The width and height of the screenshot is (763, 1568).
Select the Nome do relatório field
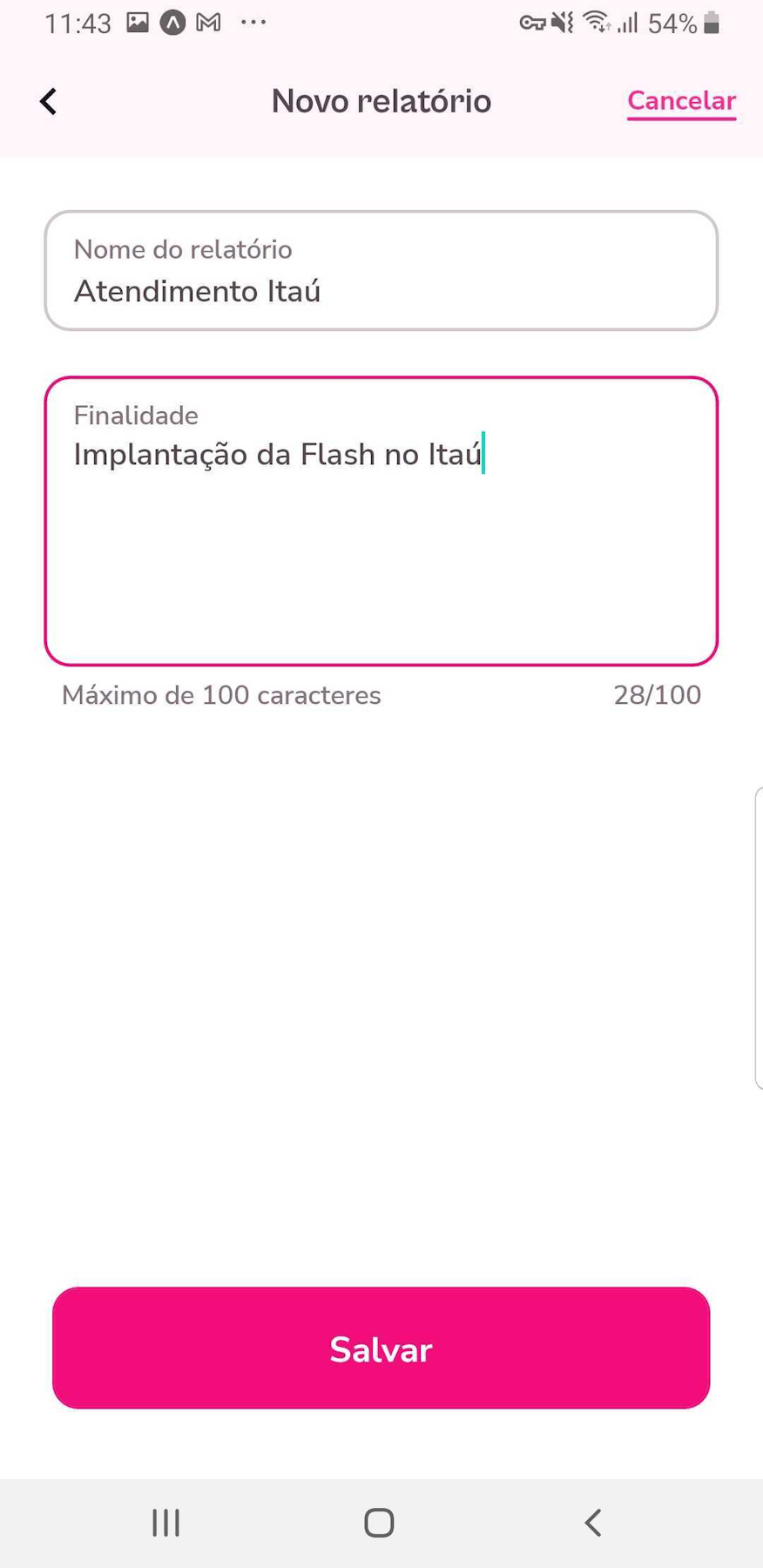coord(381,270)
